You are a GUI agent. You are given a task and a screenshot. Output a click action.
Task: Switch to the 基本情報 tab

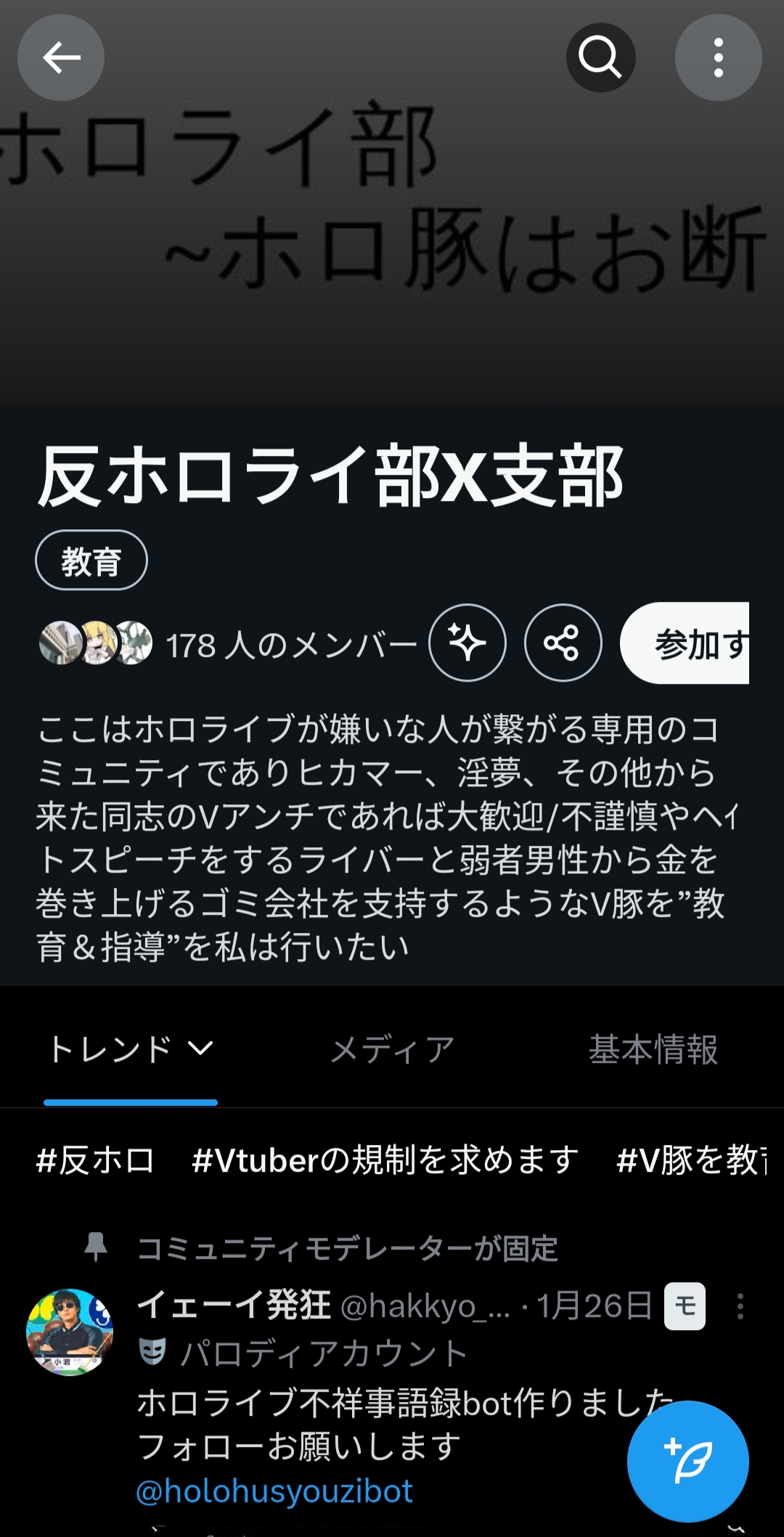coord(653,1050)
